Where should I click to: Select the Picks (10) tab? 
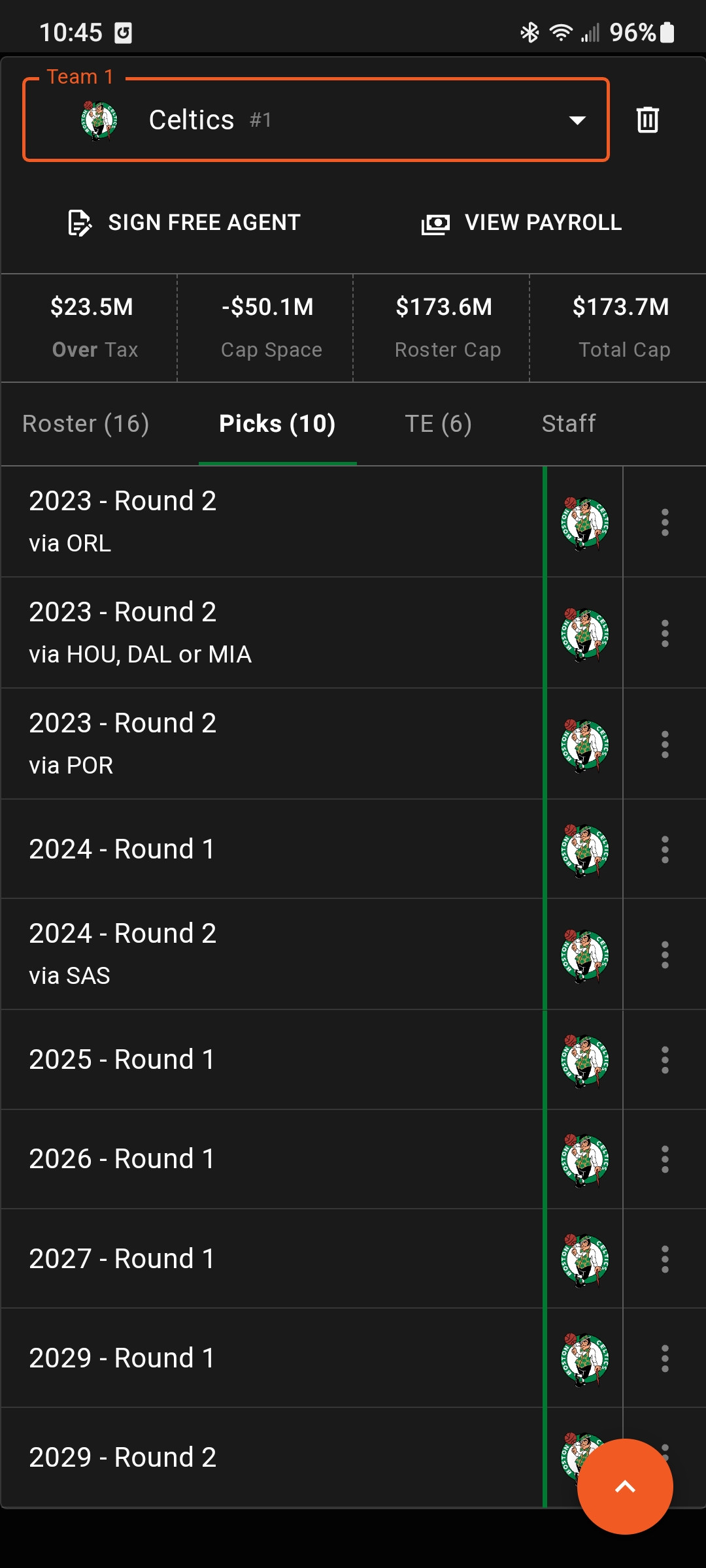tap(277, 423)
